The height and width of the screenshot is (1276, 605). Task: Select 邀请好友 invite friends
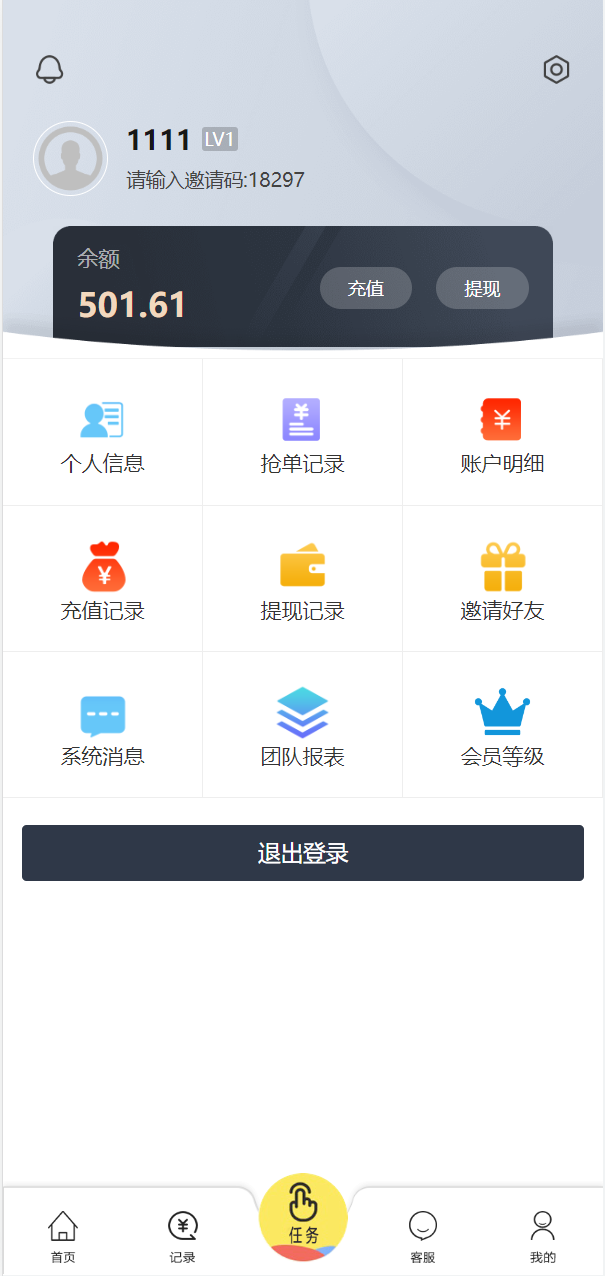click(502, 580)
